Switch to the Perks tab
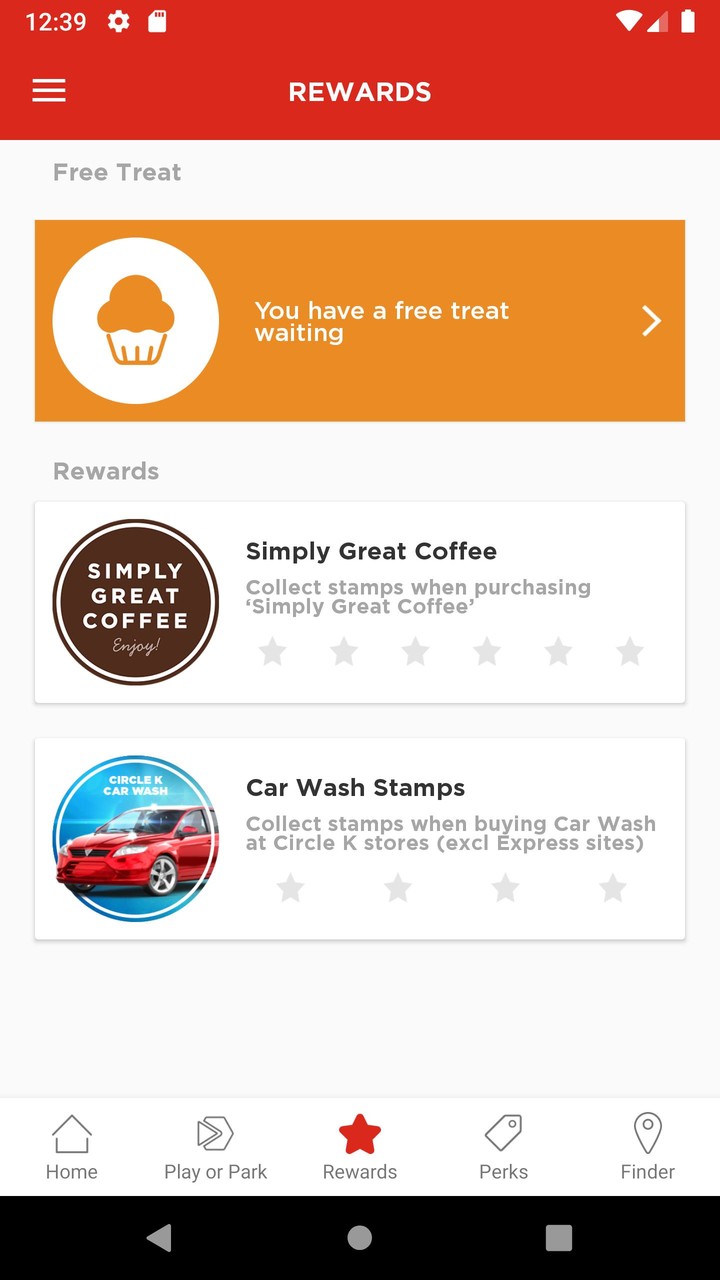This screenshot has height=1280, width=720. coord(503,1147)
